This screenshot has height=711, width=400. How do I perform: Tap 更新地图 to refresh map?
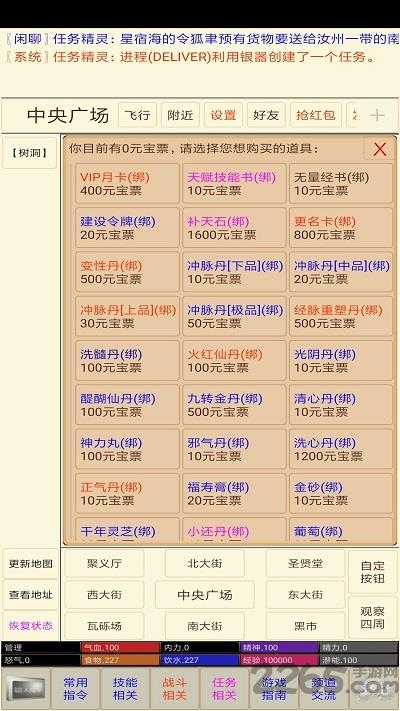(31, 564)
